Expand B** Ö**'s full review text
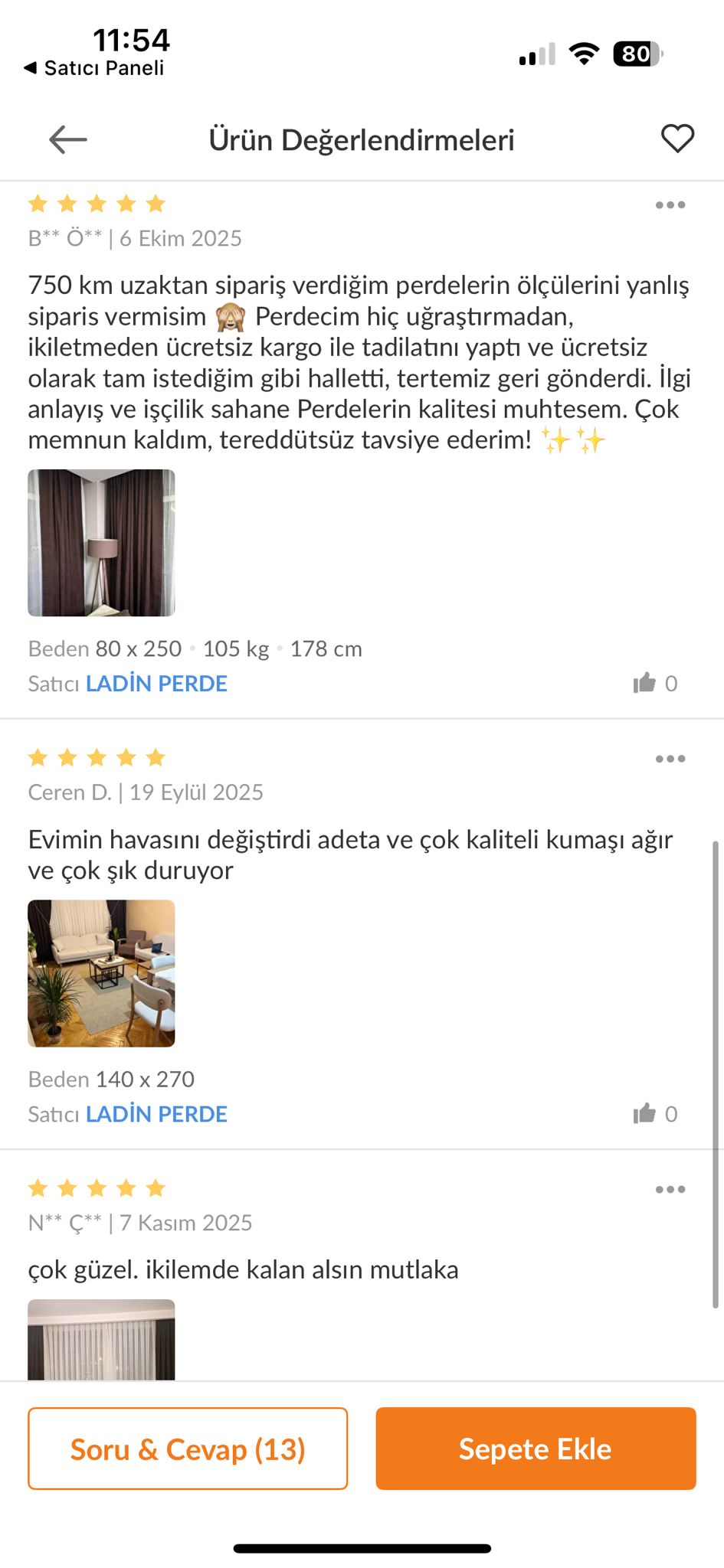 coord(360,360)
